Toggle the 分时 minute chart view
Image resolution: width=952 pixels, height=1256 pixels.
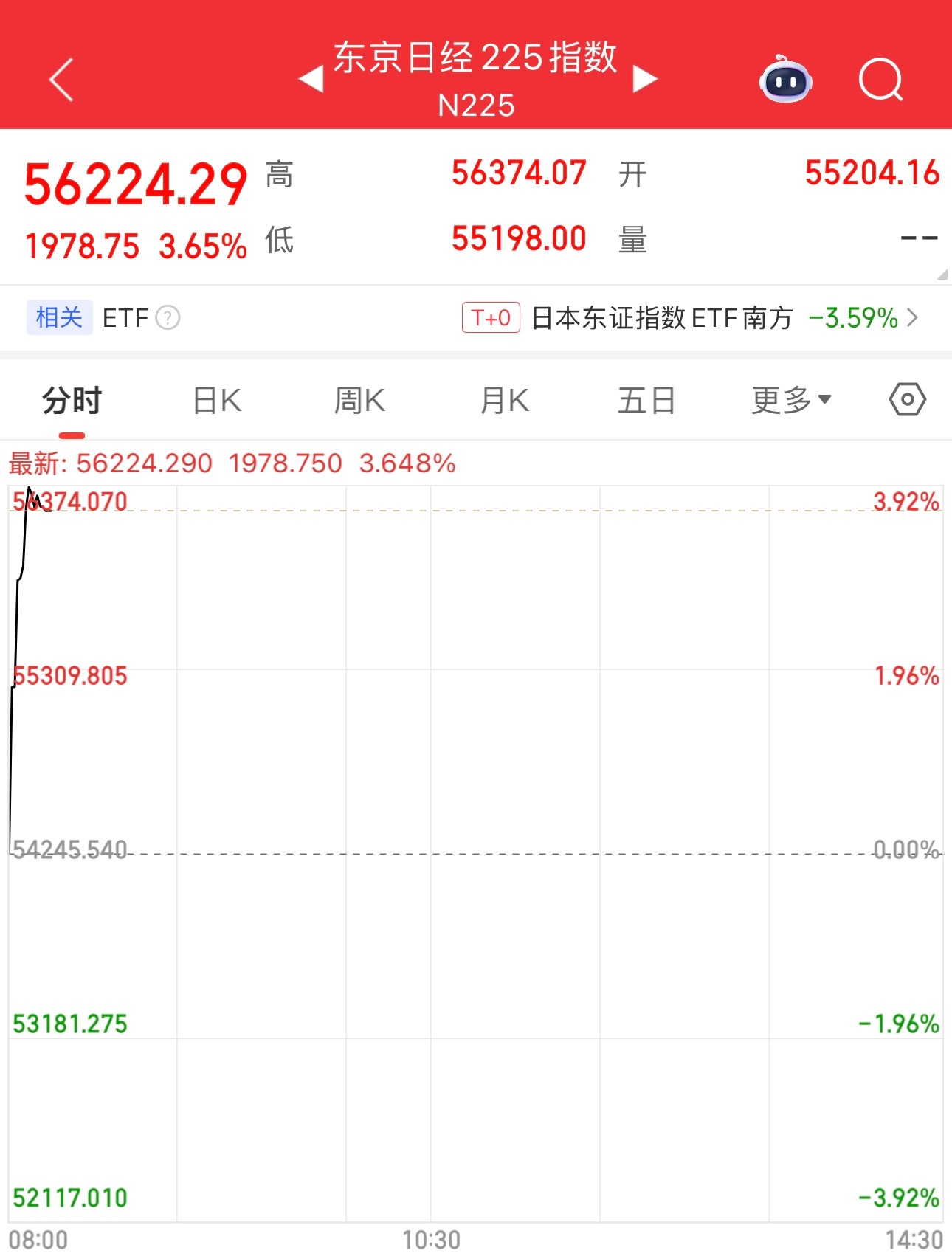(69, 398)
